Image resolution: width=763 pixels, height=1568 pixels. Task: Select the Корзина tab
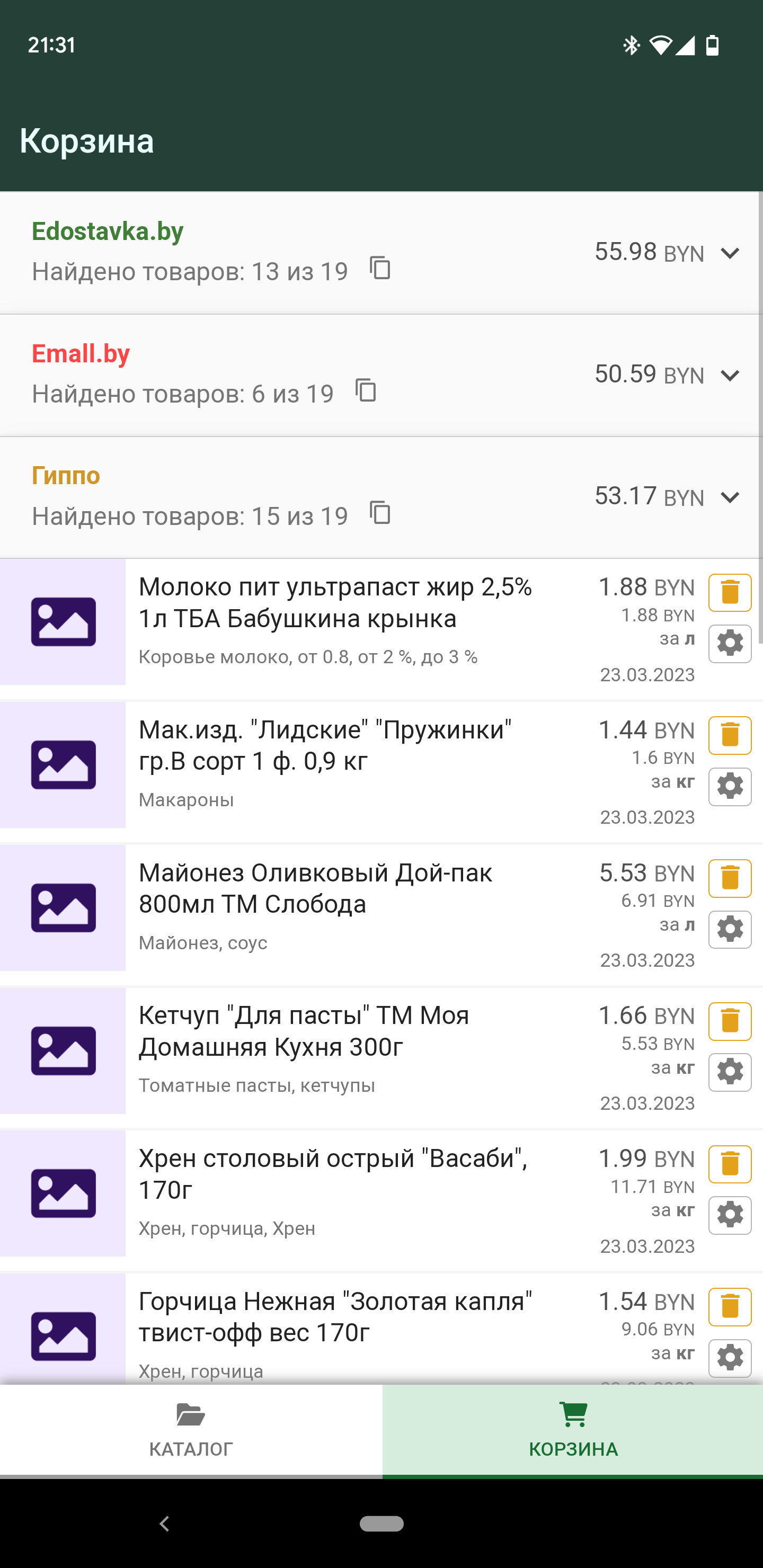tap(573, 1431)
